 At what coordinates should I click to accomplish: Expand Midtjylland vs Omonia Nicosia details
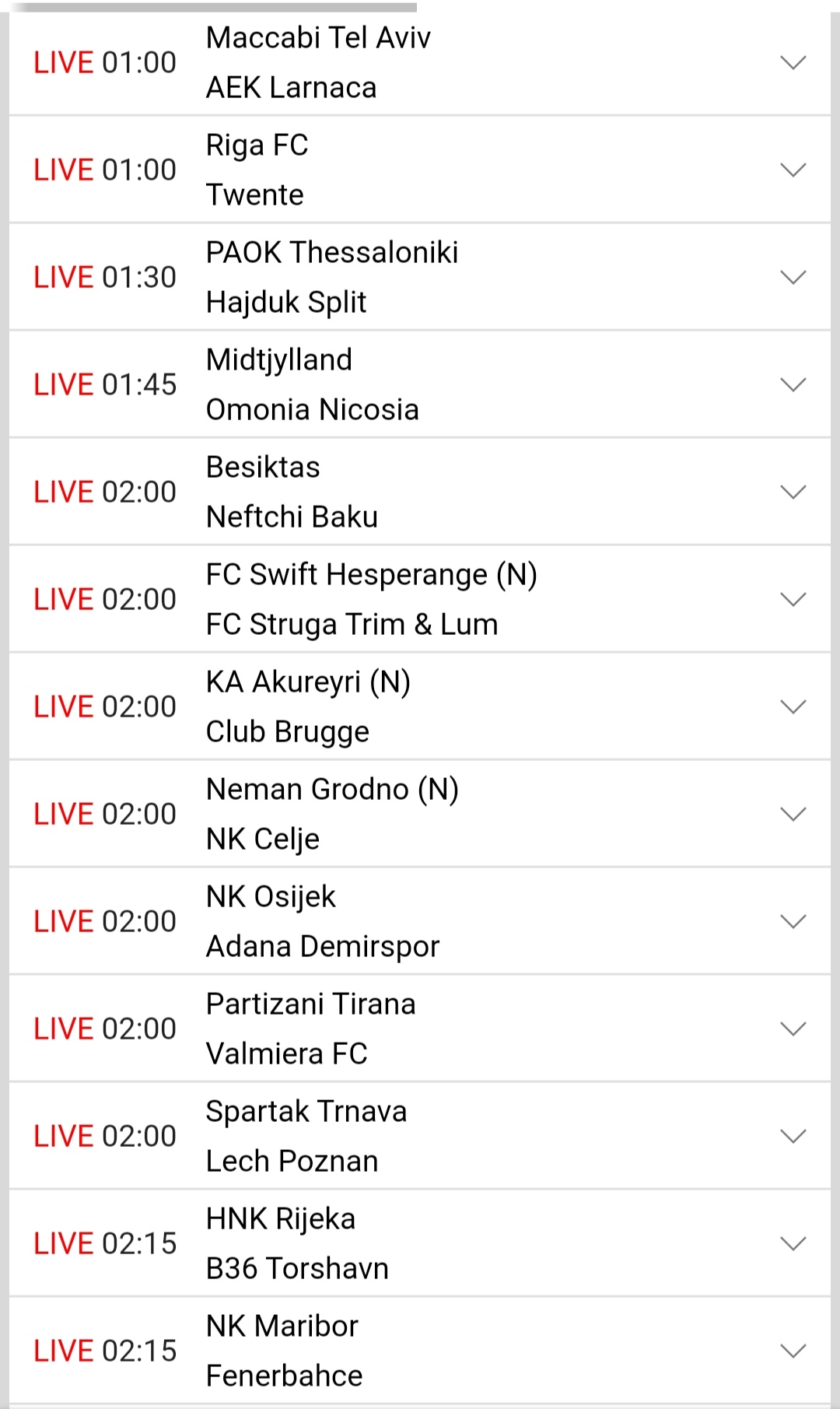(793, 385)
